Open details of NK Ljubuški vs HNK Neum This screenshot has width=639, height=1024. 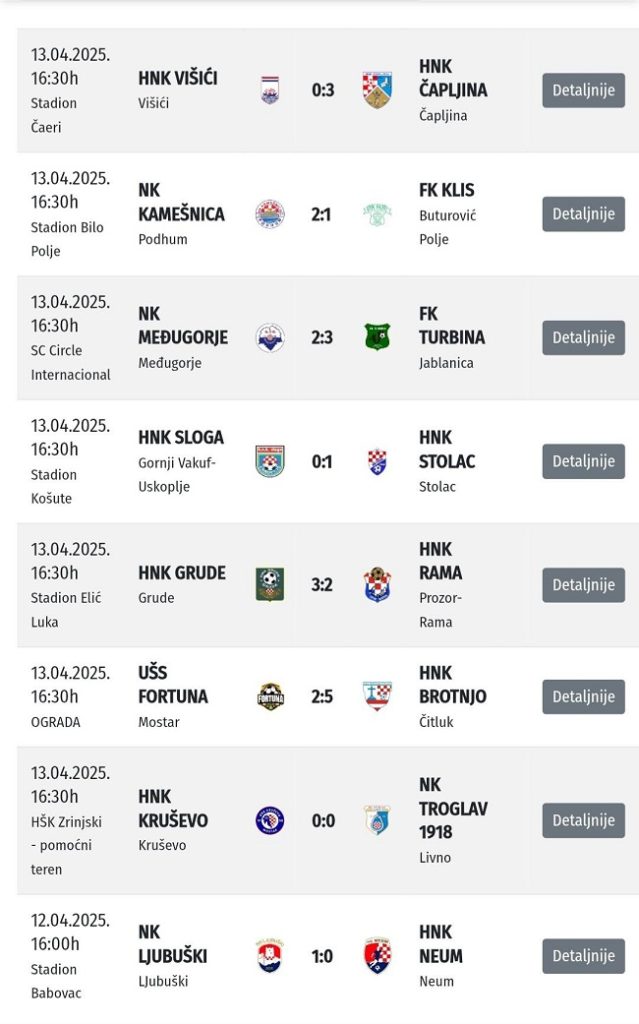[583, 956]
